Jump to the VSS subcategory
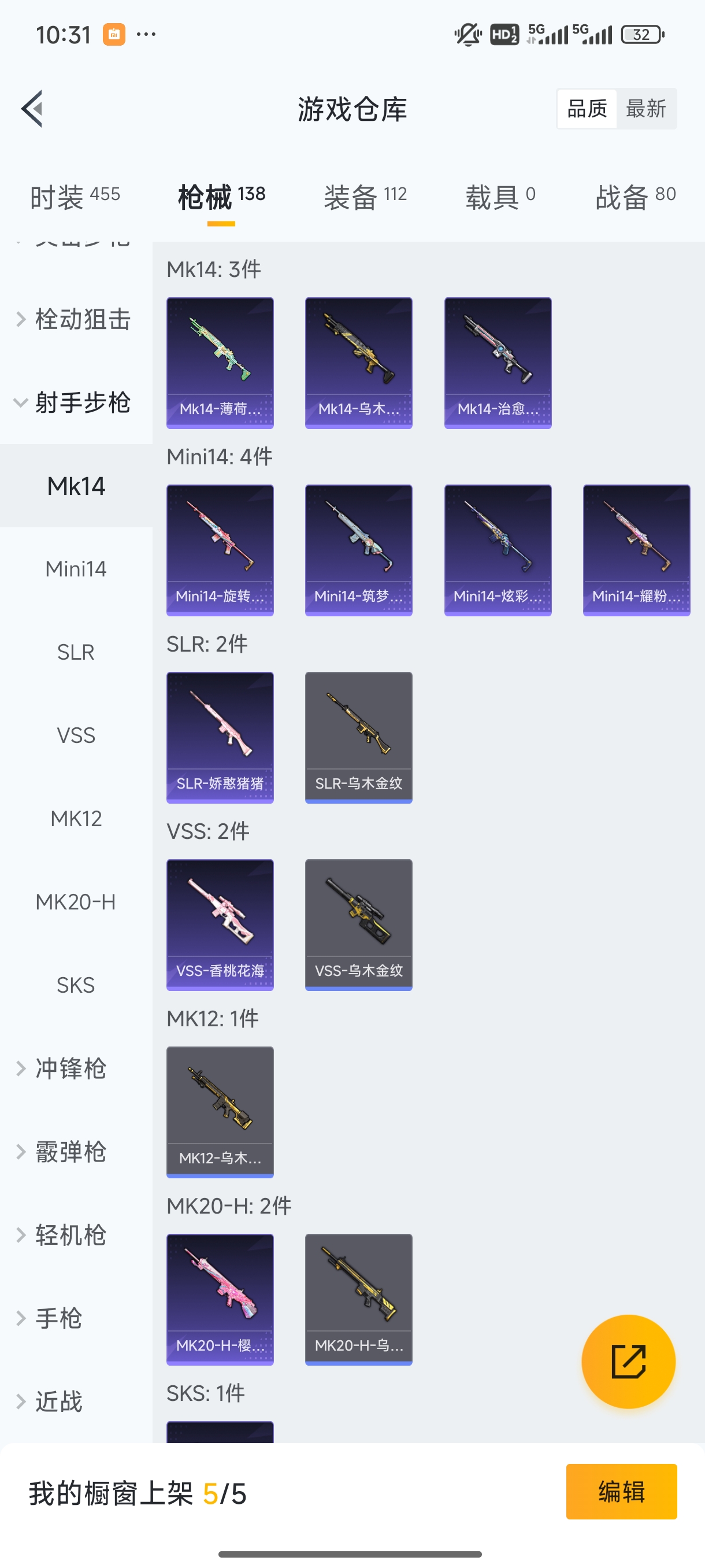The height and width of the screenshot is (1568, 705). pyautogui.click(x=76, y=735)
